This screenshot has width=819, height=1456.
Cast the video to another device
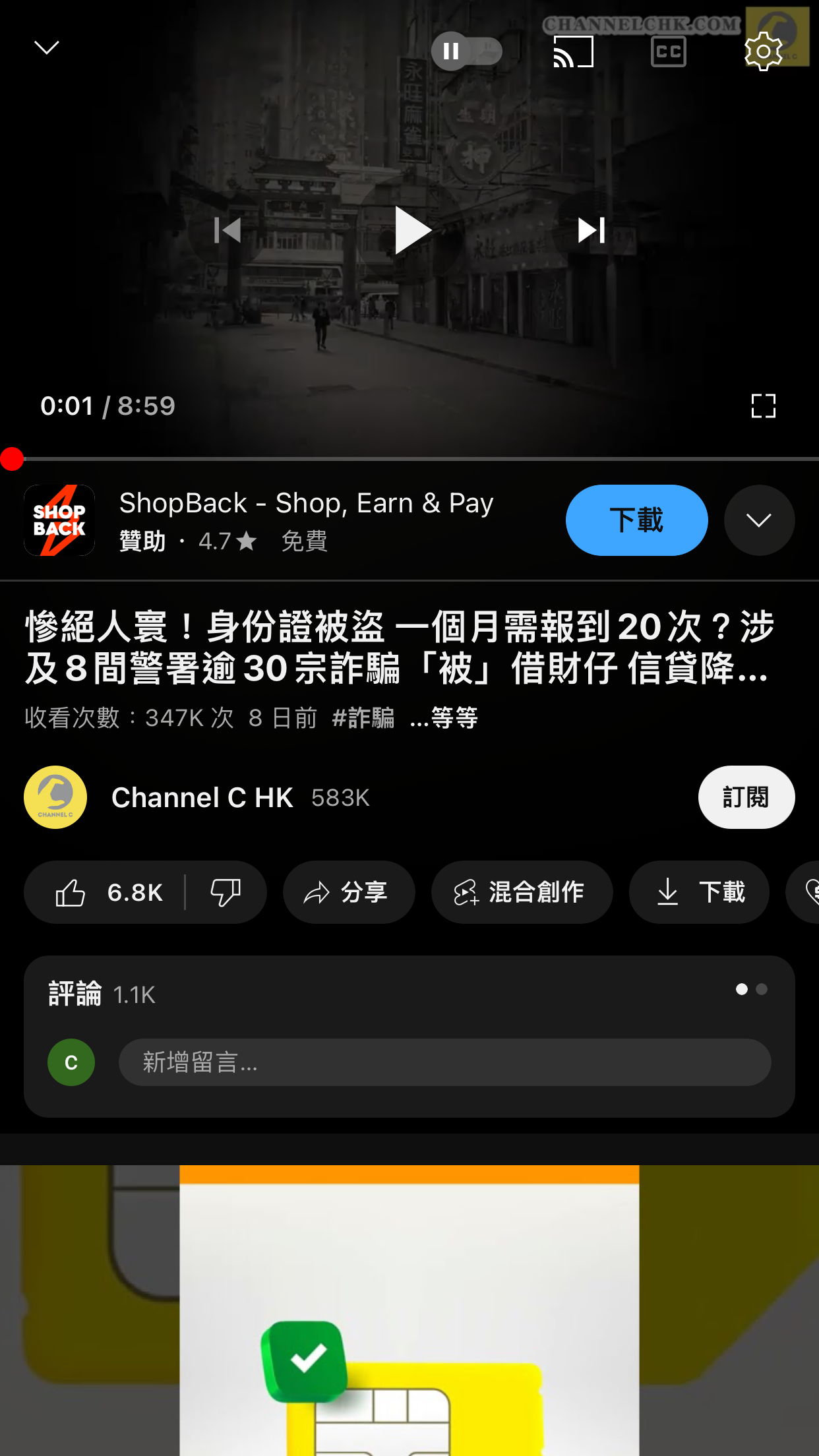coord(573,51)
